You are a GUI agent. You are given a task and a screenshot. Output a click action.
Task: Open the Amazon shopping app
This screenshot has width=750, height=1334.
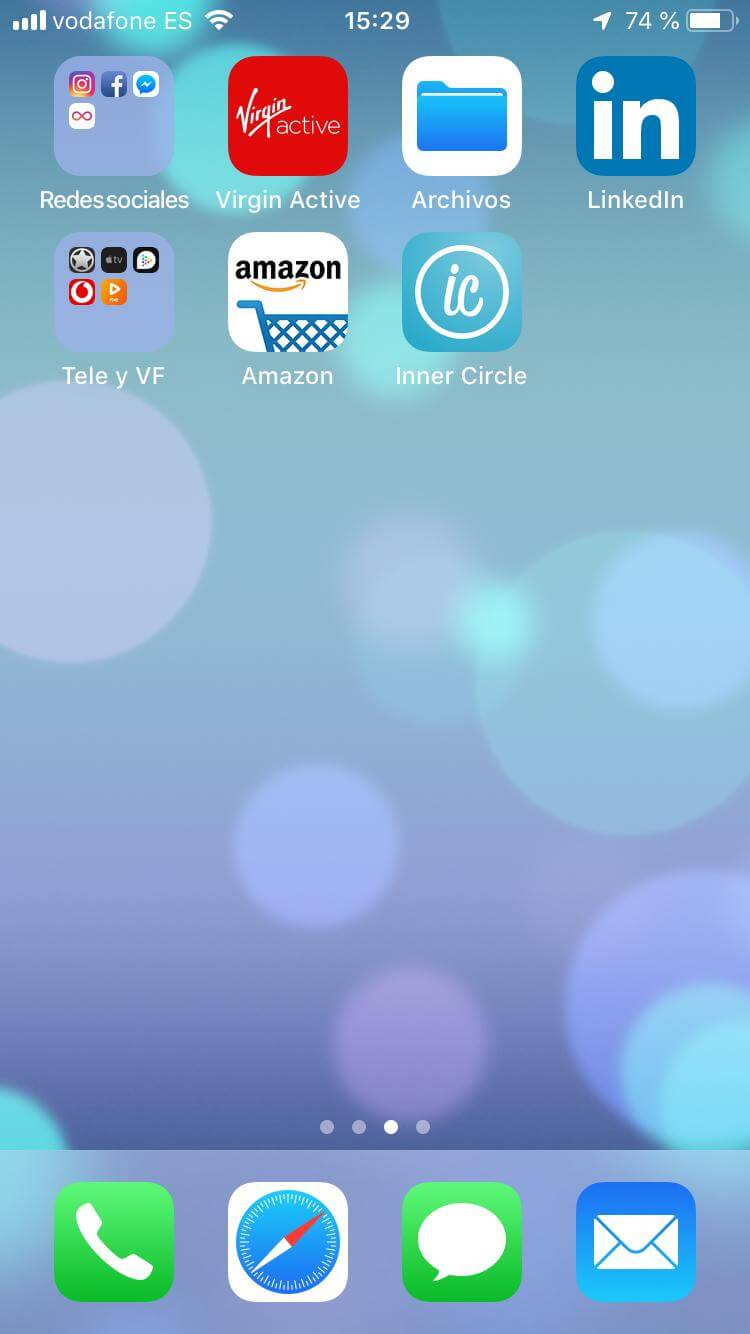click(x=287, y=292)
